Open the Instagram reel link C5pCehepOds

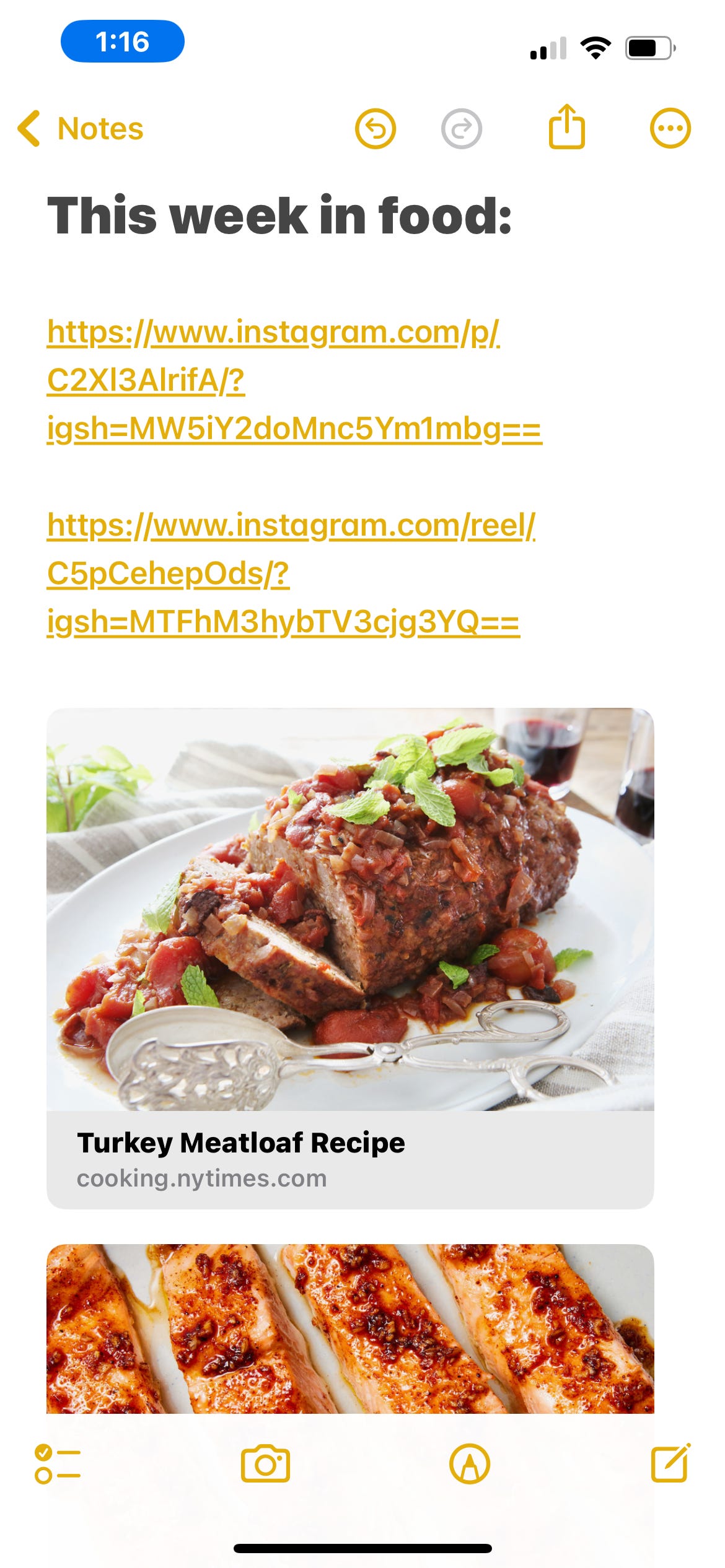tap(291, 573)
